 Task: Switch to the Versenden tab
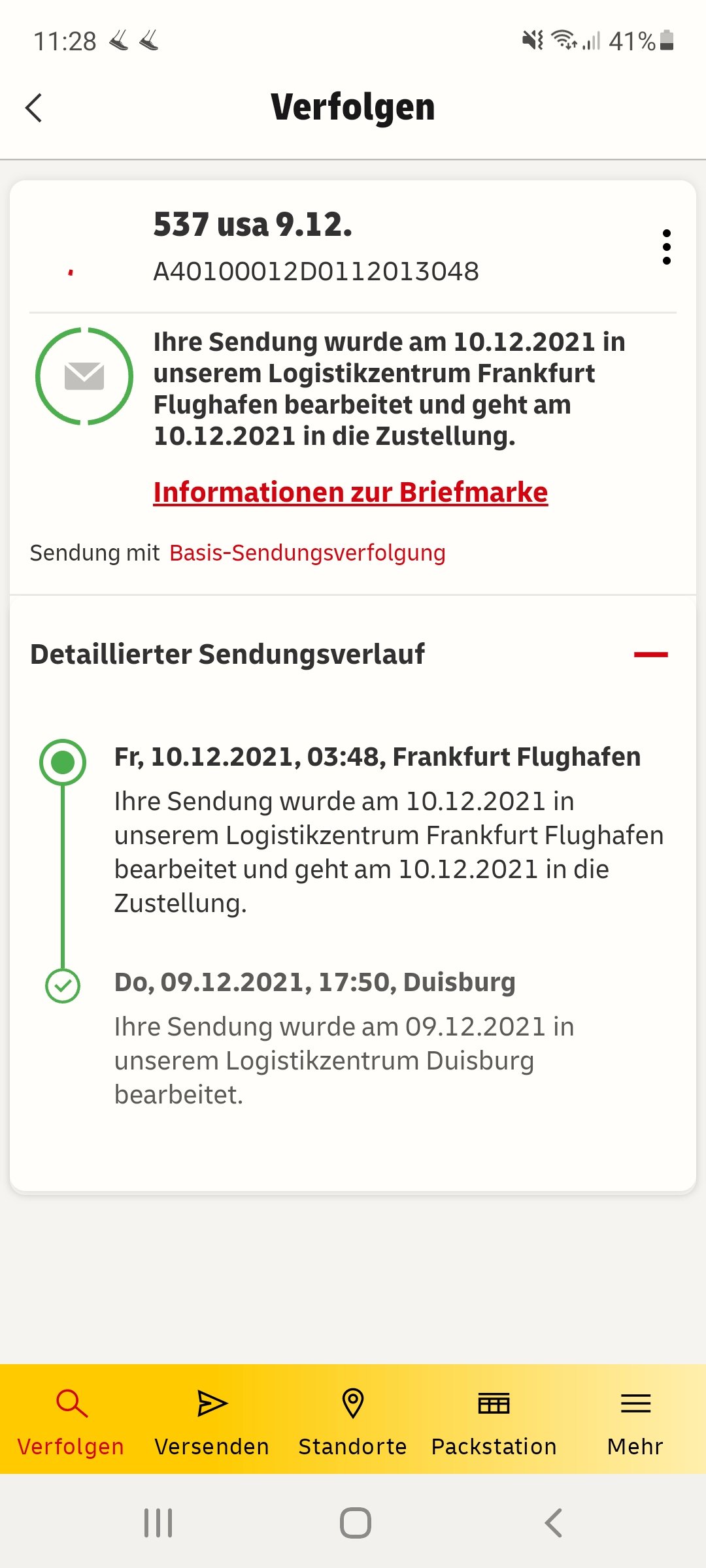coord(212,1419)
